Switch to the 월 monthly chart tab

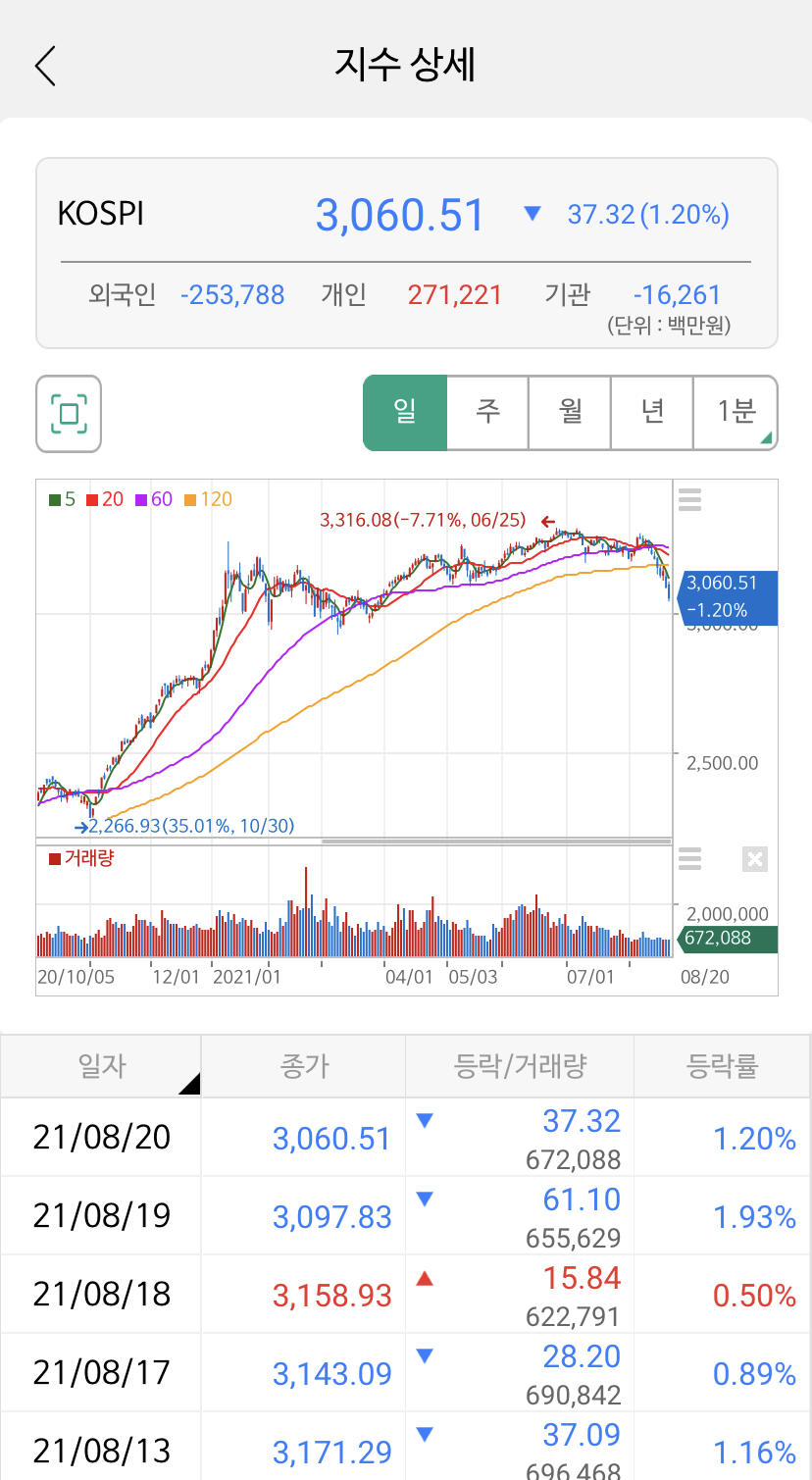pos(569,413)
